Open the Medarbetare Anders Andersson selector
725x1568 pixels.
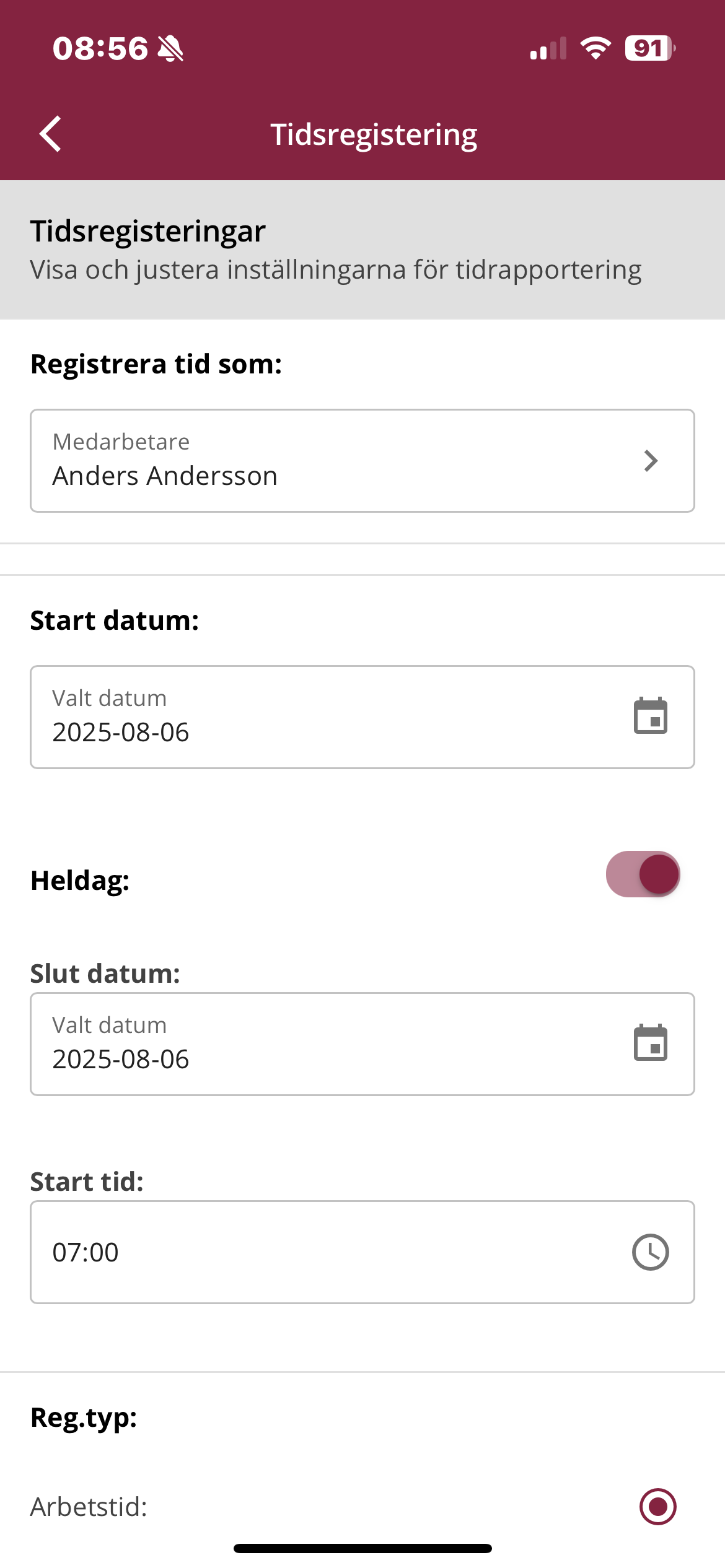pos(362,461)
